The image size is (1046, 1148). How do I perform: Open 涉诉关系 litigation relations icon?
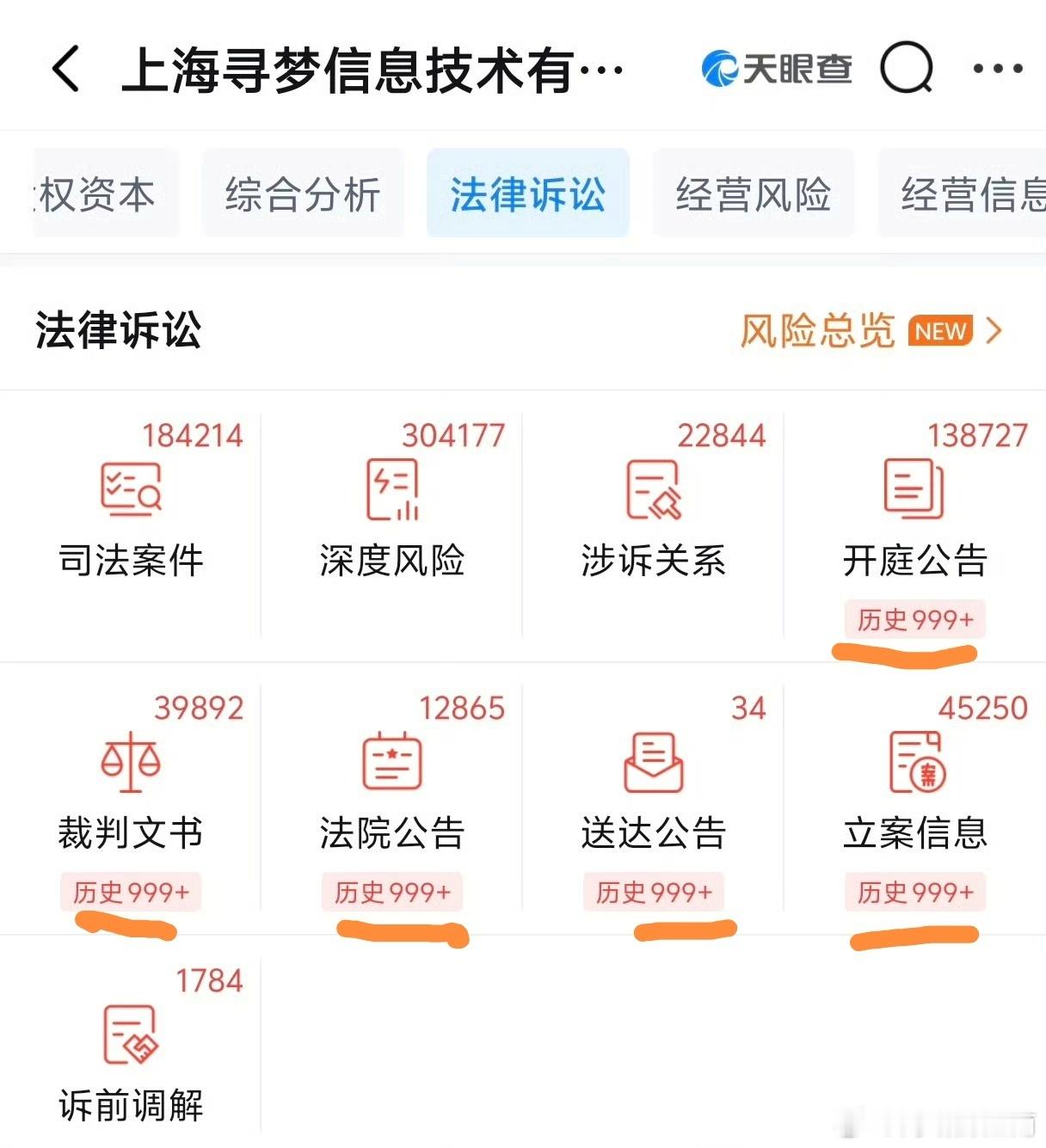tap(654, 490)
